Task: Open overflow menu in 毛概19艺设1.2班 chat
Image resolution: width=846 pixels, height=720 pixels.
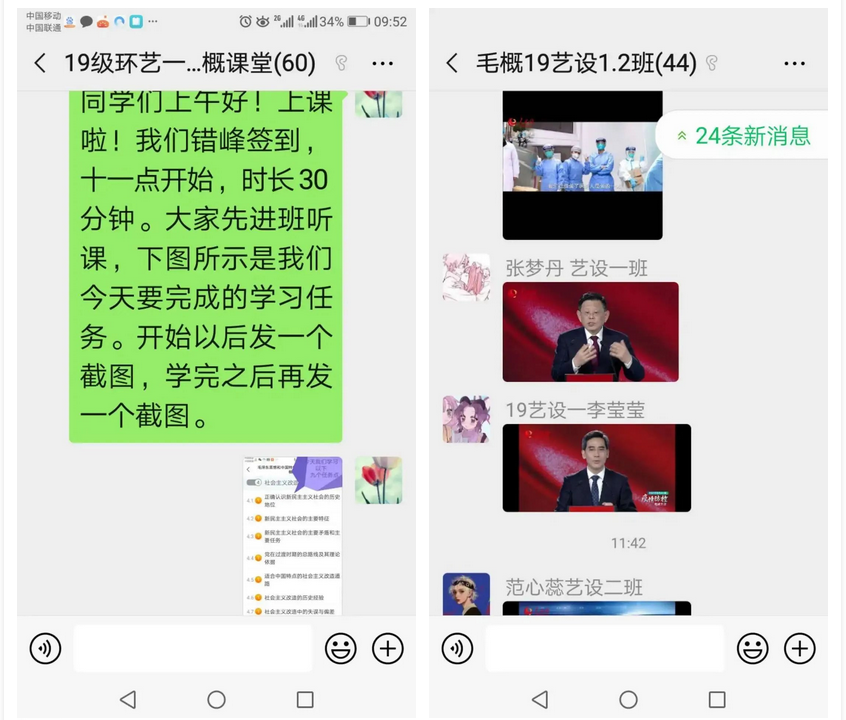Action: 795,64
